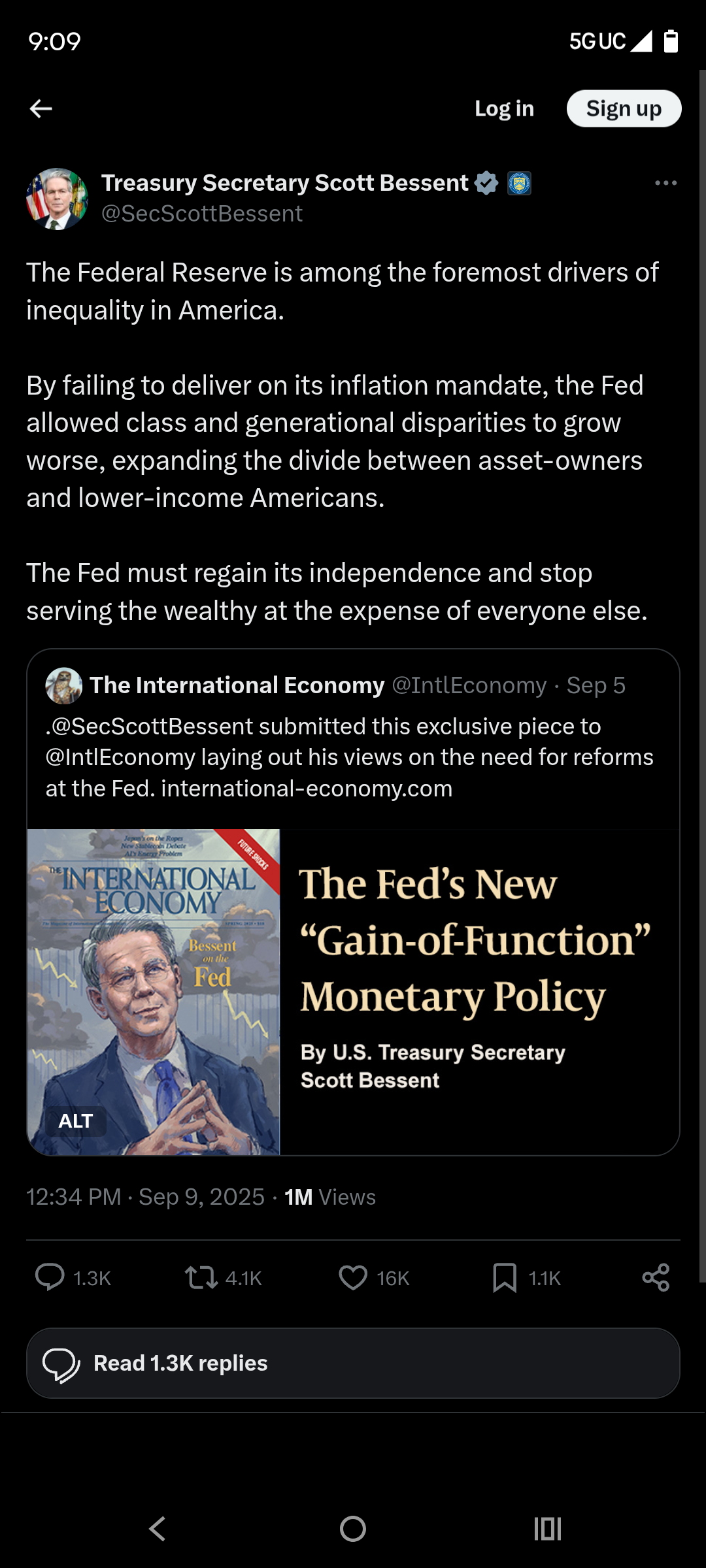Image resolution: width=706 pixels, height=1568 pixels.
Task: Go back using the top arrow
Action: [x=41, y=108]
